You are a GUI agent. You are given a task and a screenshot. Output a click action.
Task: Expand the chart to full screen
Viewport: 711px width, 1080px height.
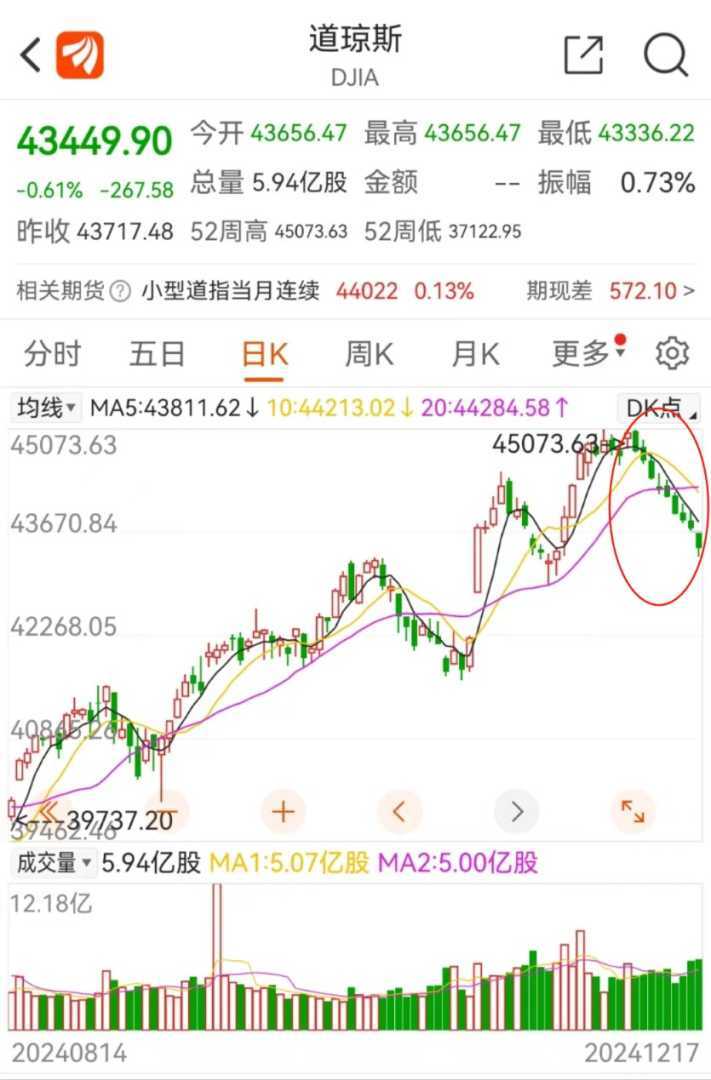point(633,811)
